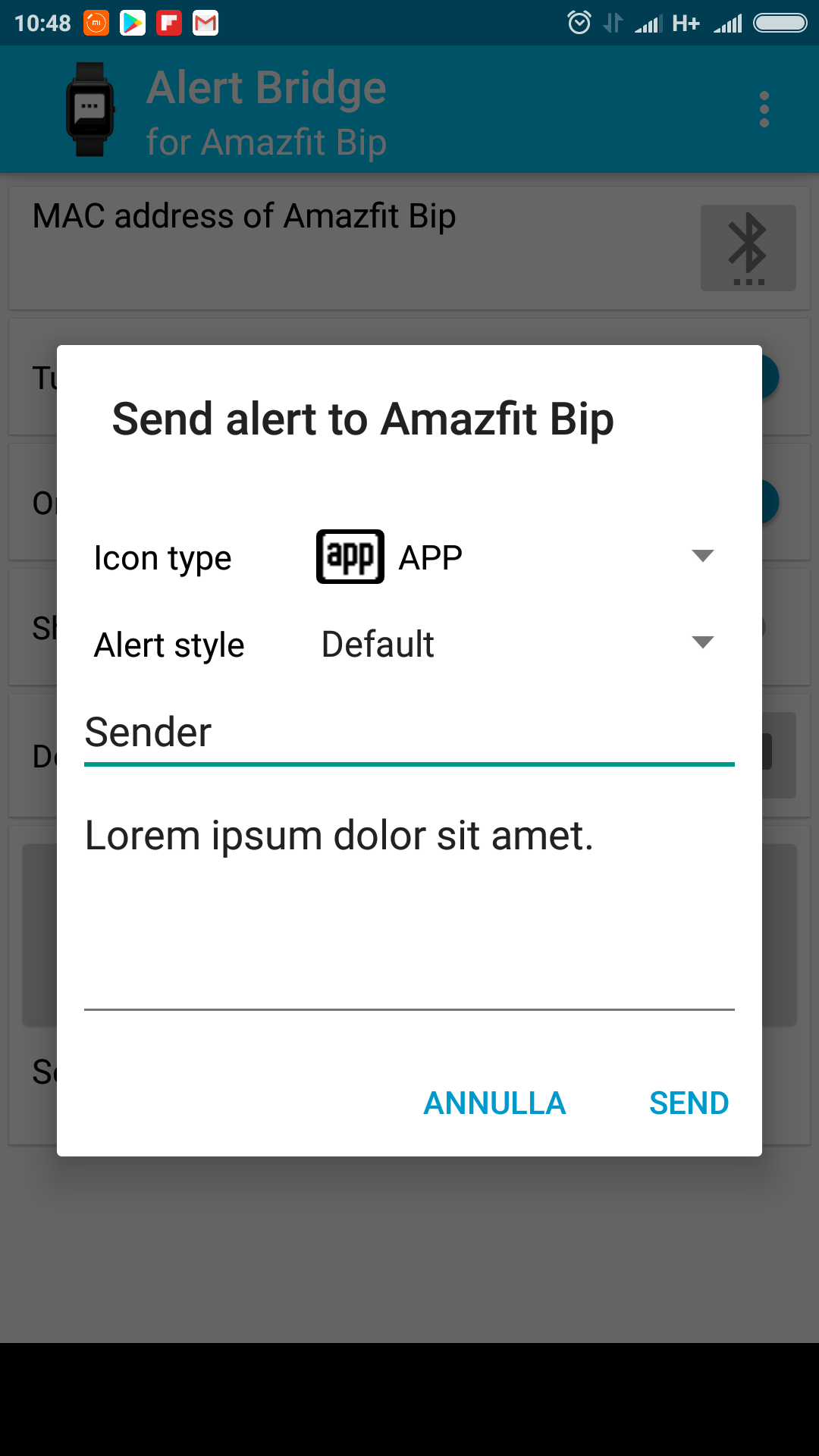Focus the Sender text field

pos(409,733)
